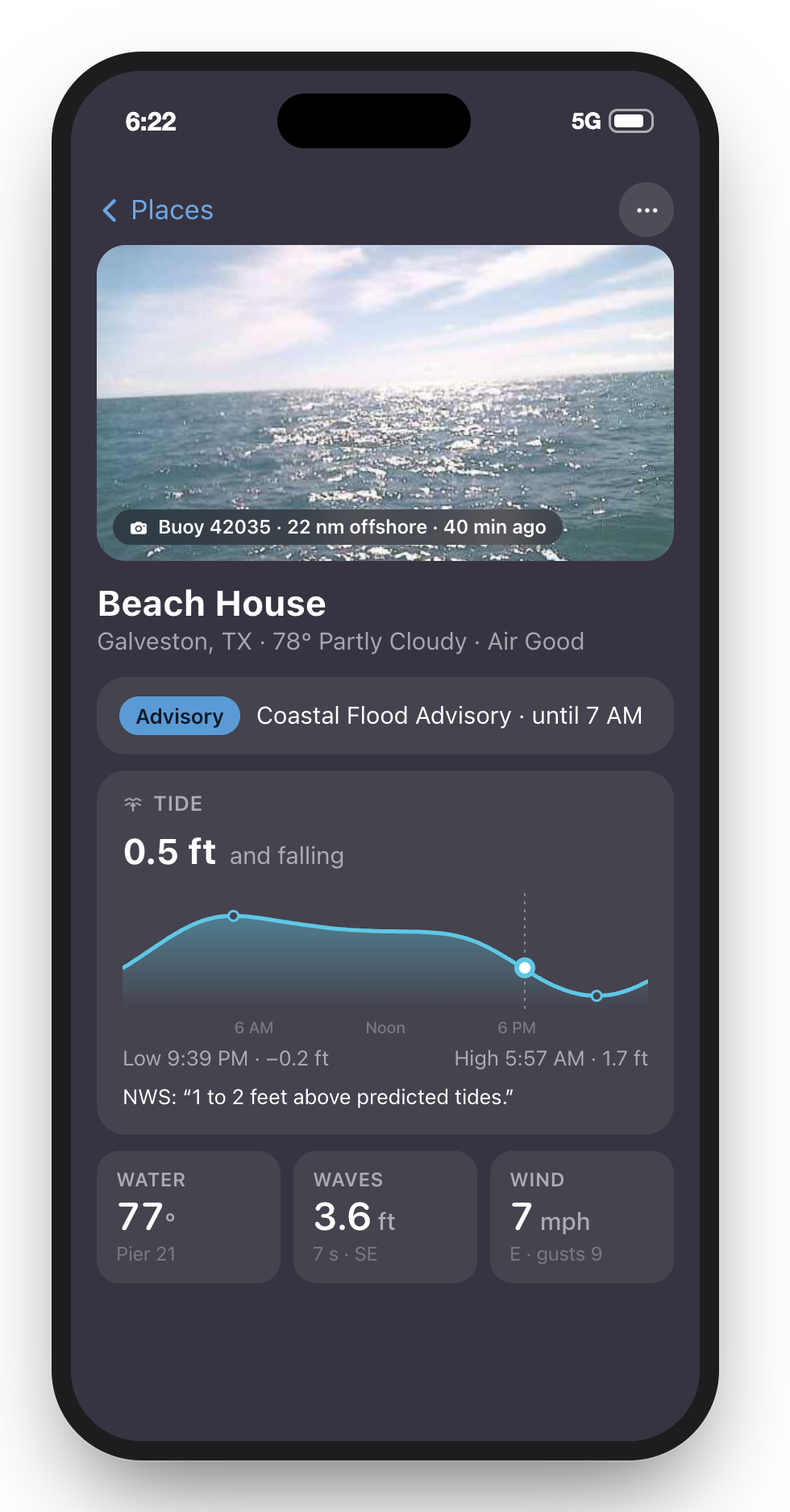Open the Wind card

(582, 1217)
